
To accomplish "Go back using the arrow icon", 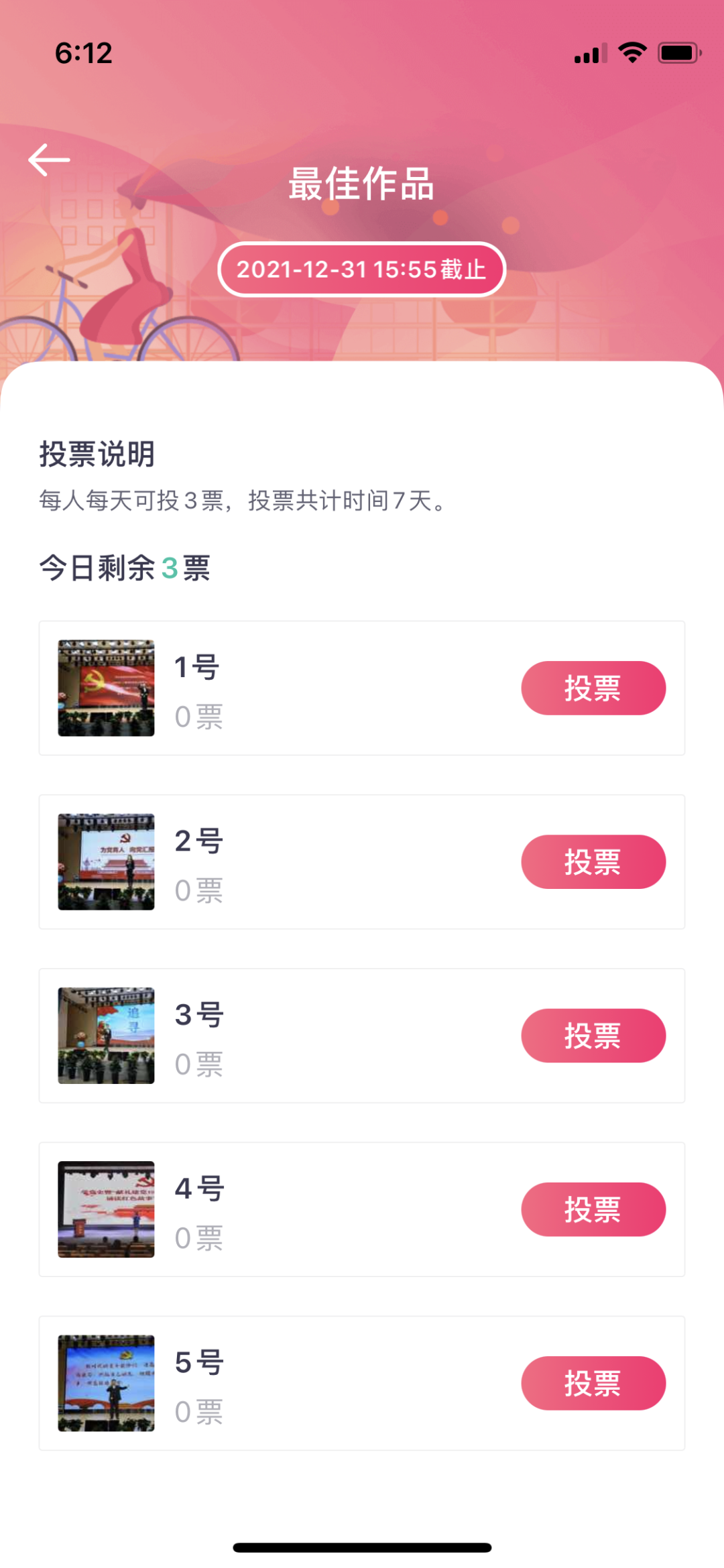I will coord(49,160).
